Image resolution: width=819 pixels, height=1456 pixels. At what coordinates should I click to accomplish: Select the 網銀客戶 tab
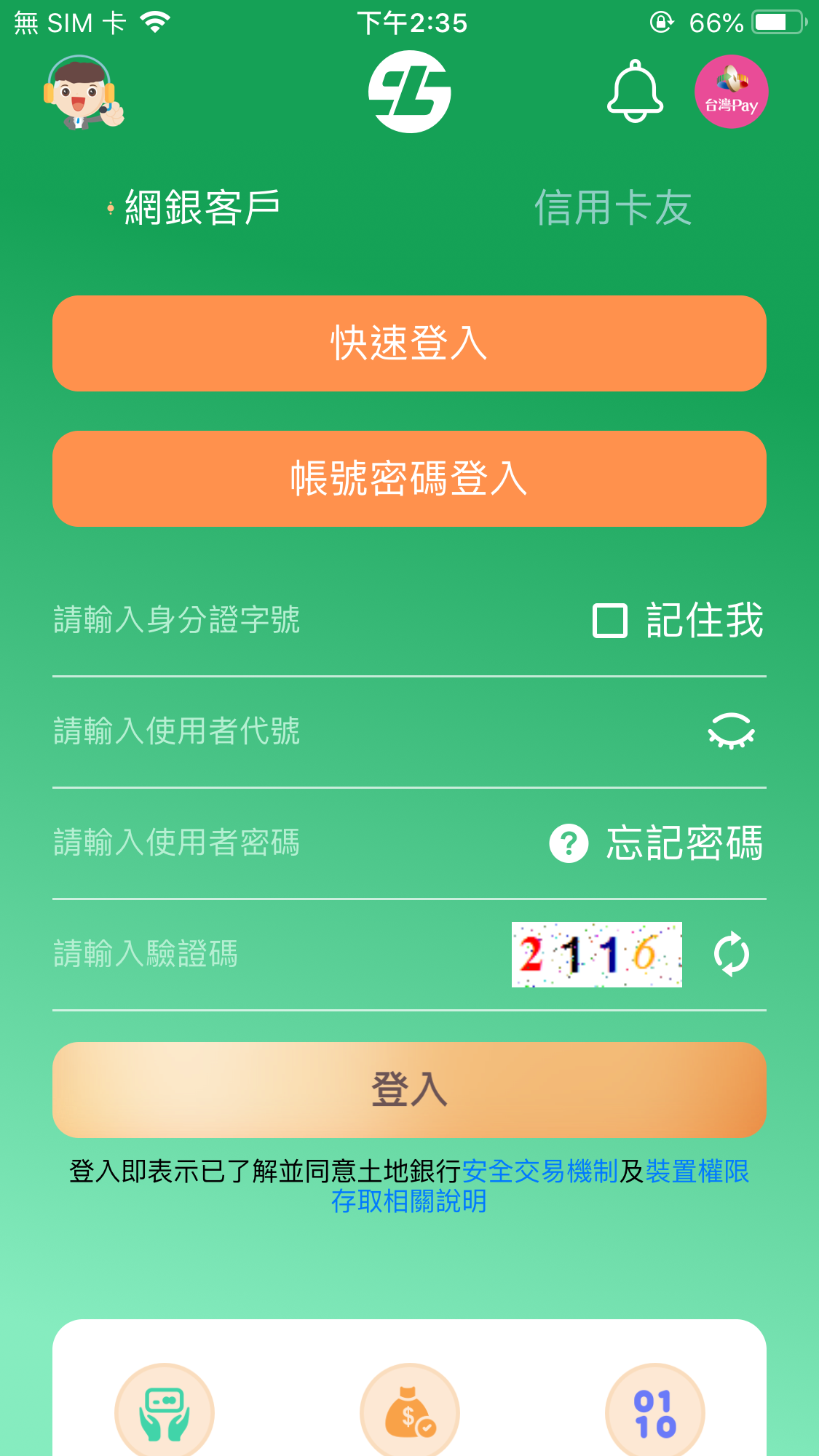[202, 208]
